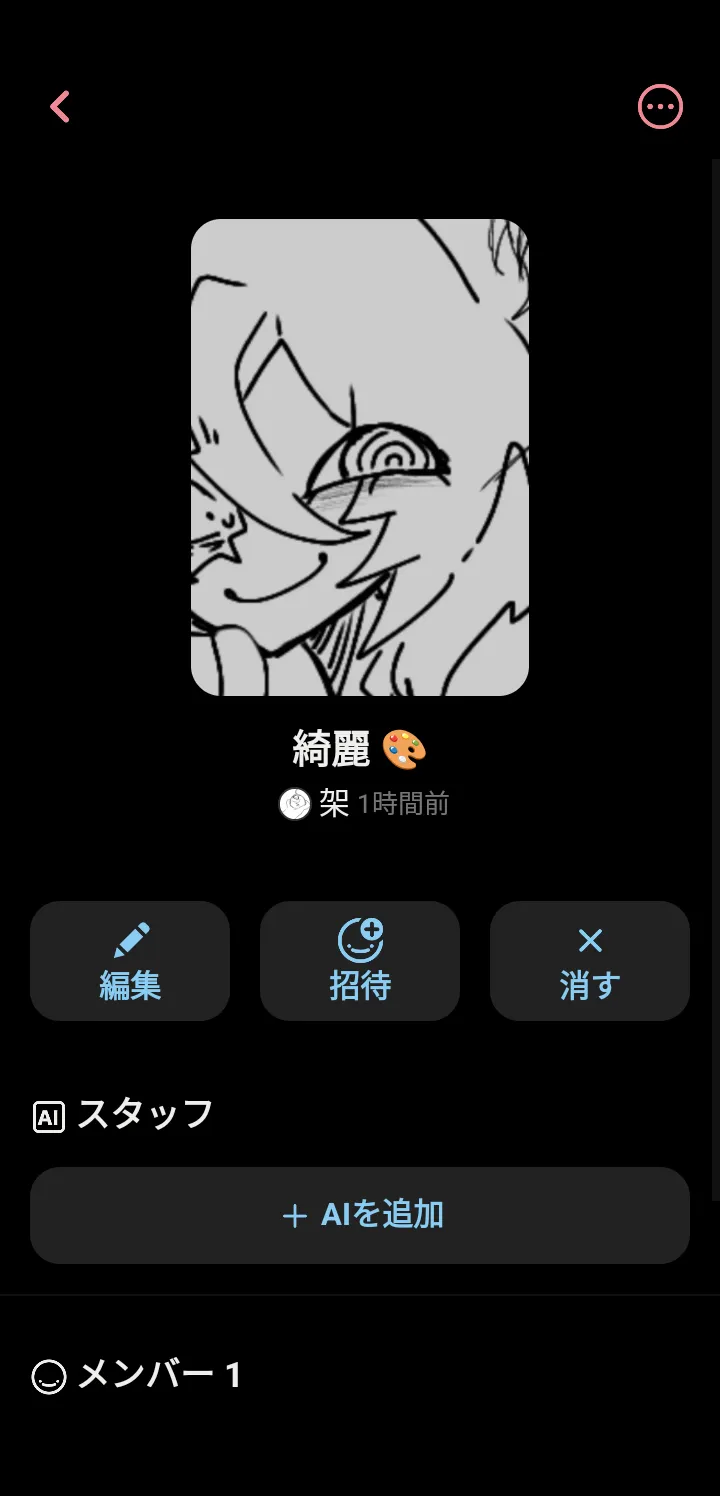Delete using the 消す button
The height and width of the screenshot is (1496, 720).
tap(590, 961)
